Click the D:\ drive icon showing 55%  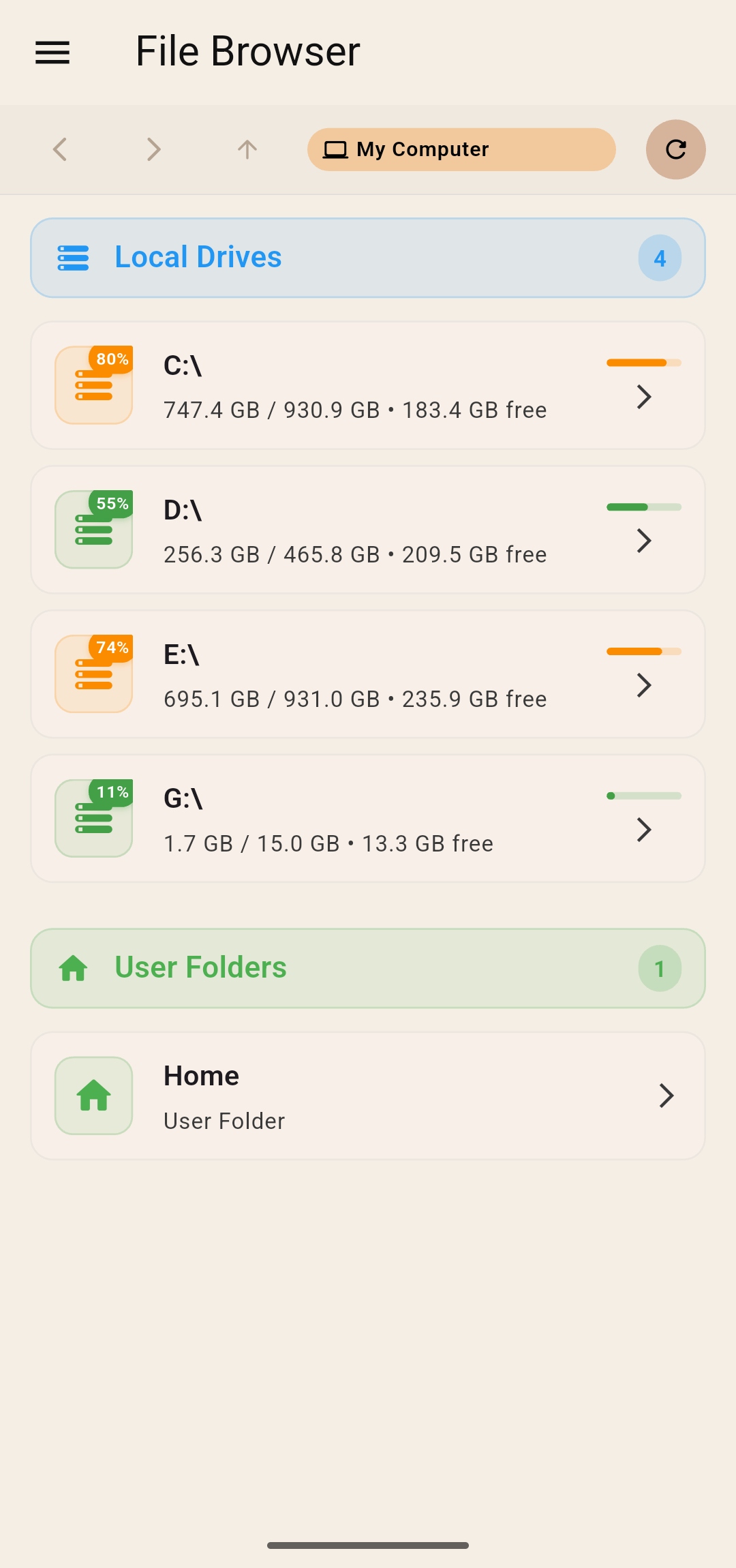click(x=93, y=529)
